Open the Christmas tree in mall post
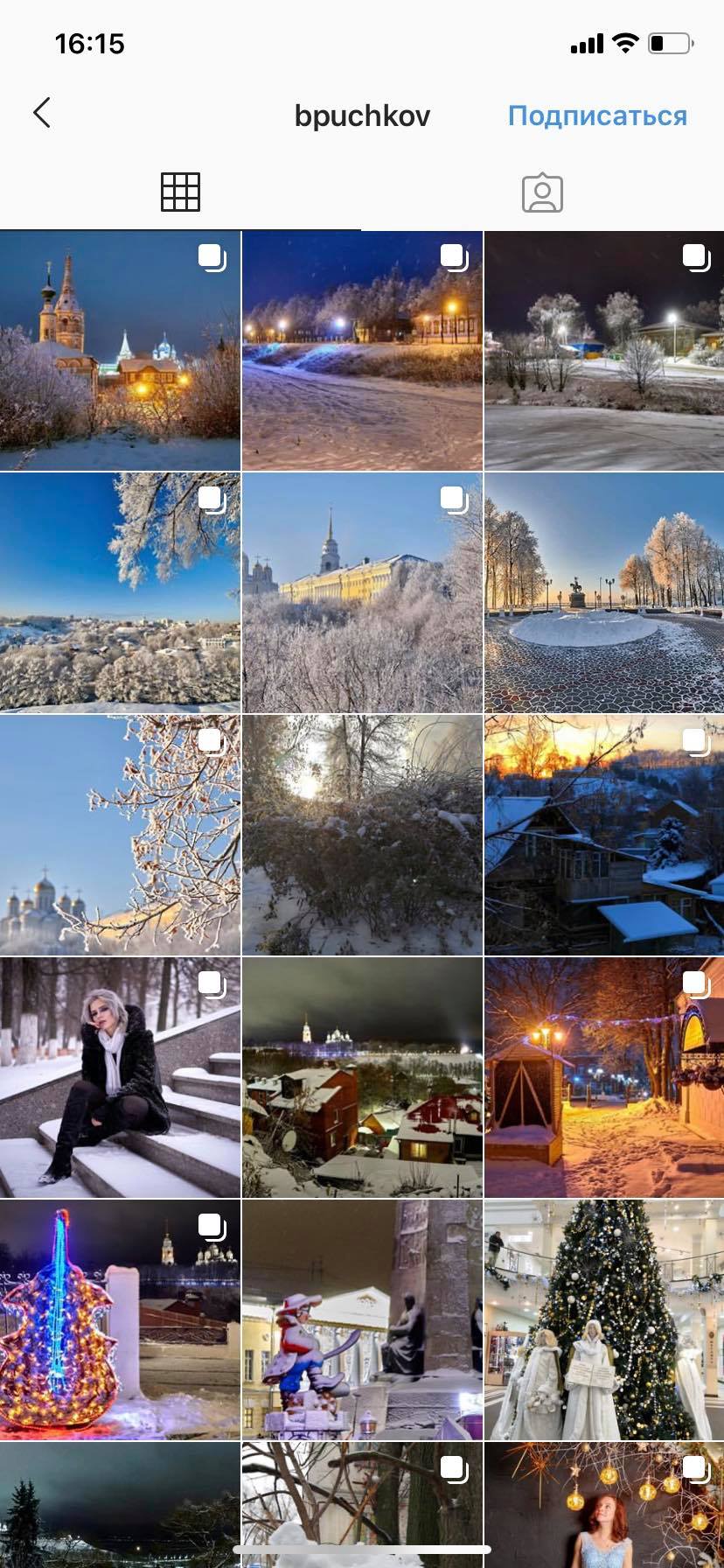This screenshot has height=1568, width=724. [x=604, y=1319]
